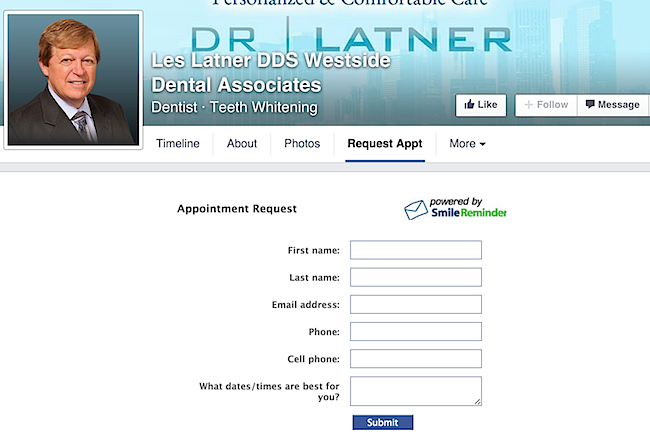Select the Email address field
The image size is (650, 439).
pyautogui.click(x=416, y=304)
